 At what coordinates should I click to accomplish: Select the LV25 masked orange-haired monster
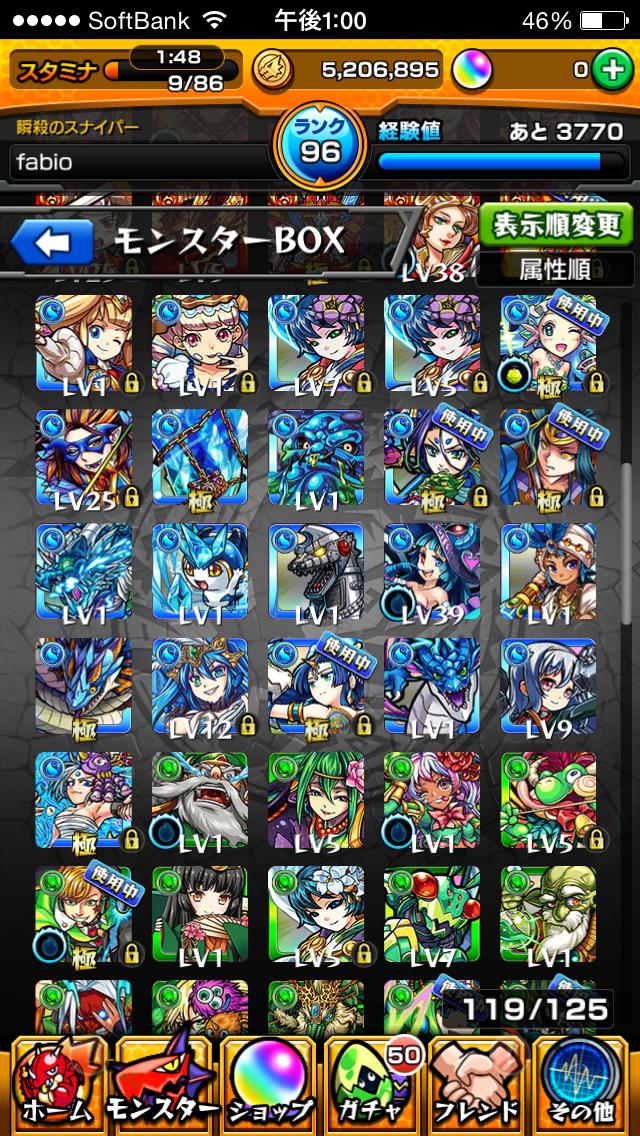point(83,458)
